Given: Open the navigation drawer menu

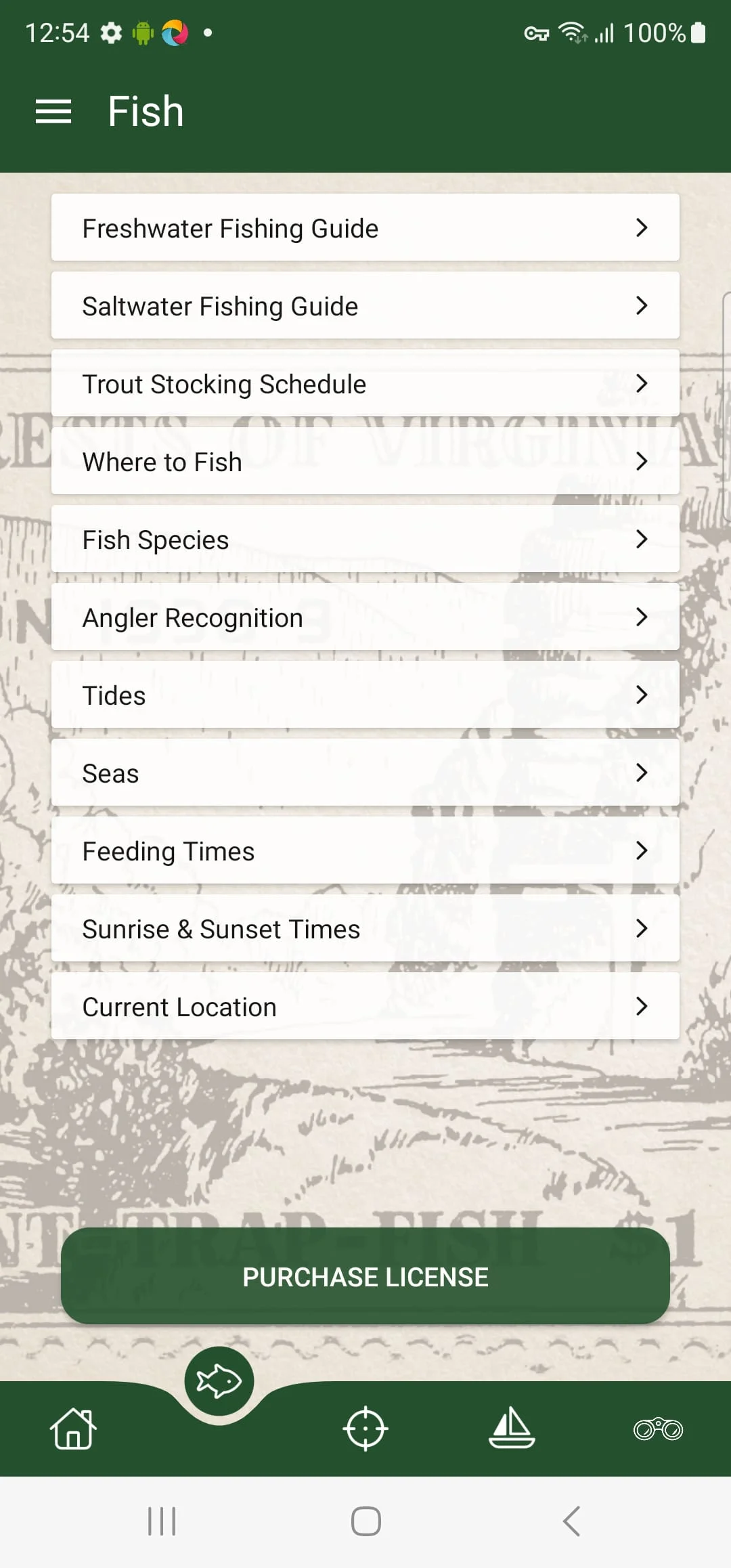Looking at the screenshot, I should [53, 110].
